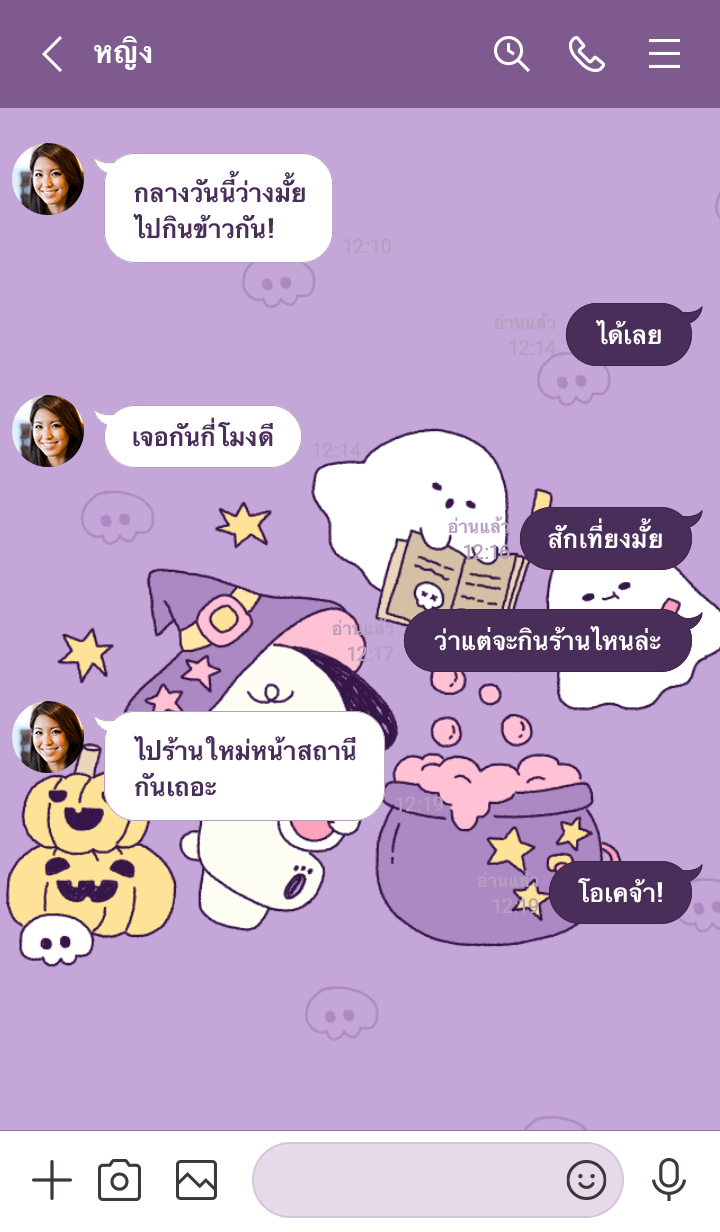The image size is (720, 1232).
Task: Record a voice message with the microphone
Action: tap(668, 1181)
